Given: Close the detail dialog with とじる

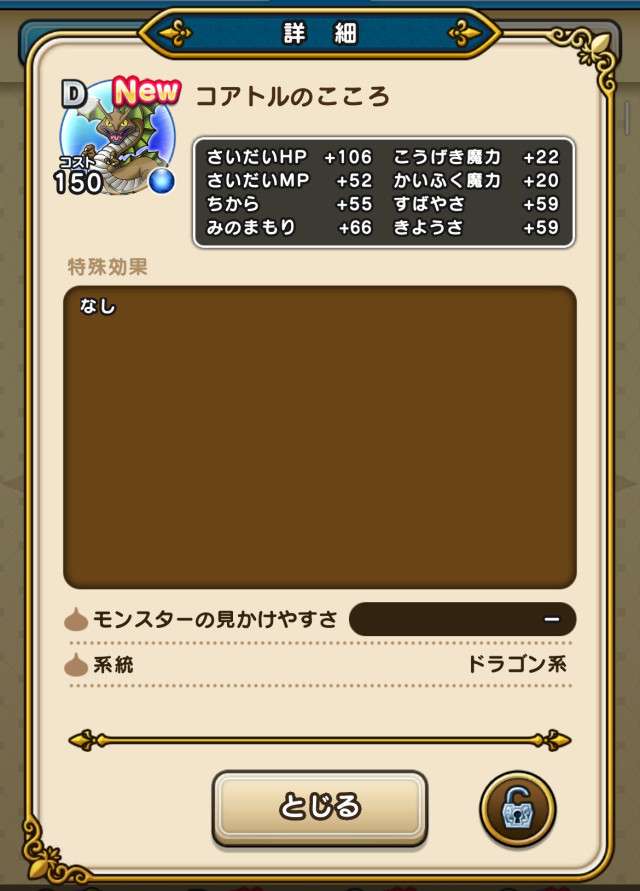Looking at the screenshot, I should click(319, 806).
